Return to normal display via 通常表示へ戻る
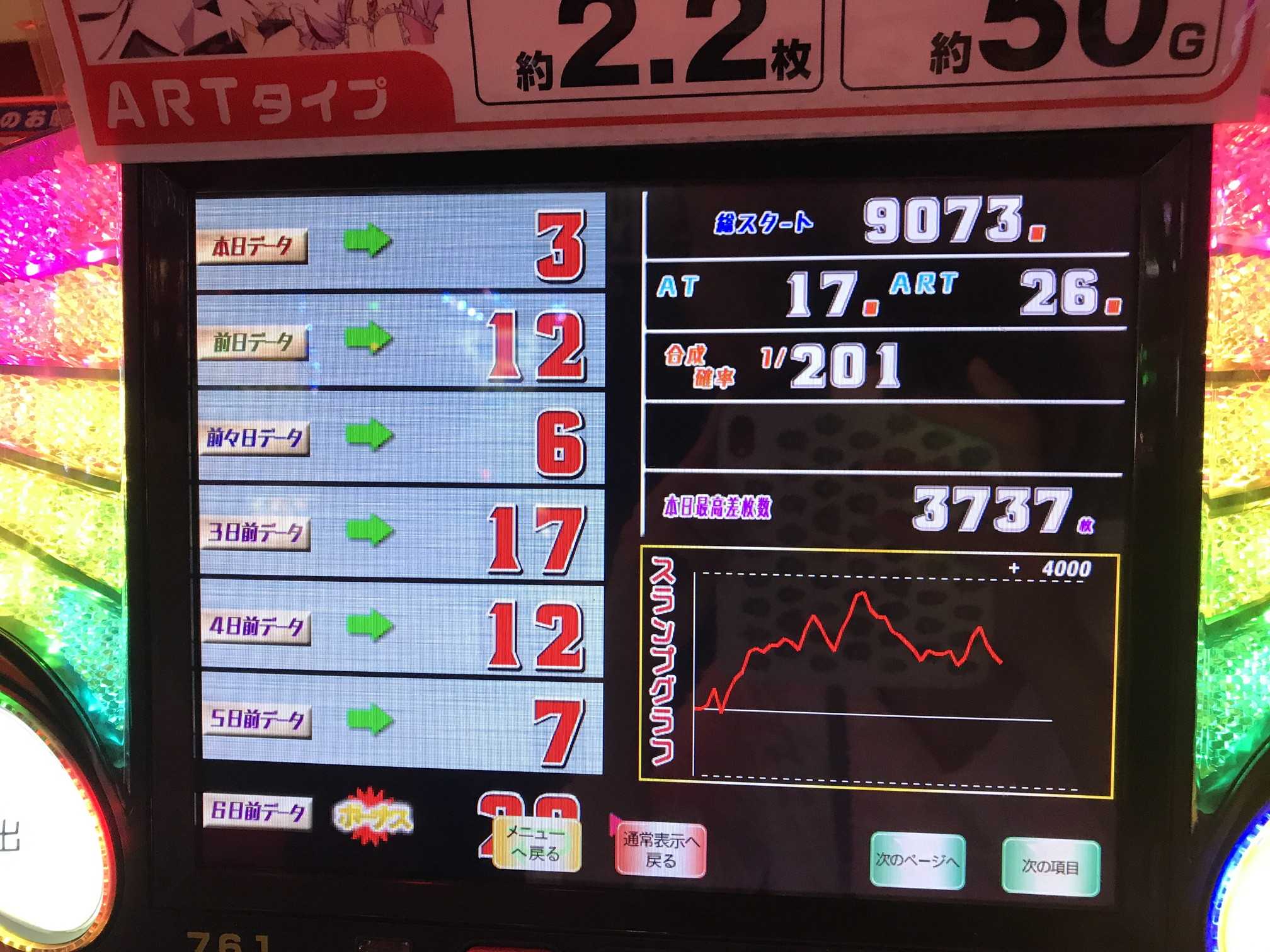The image size is (1270, 952). pyautogui.click(x=660, y=851)
